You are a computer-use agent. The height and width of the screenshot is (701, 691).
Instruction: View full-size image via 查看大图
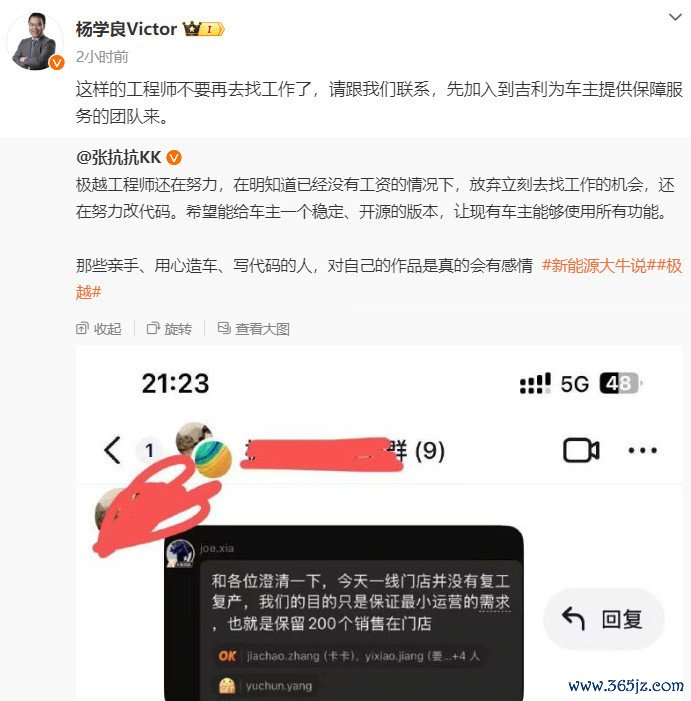point(253,328)
